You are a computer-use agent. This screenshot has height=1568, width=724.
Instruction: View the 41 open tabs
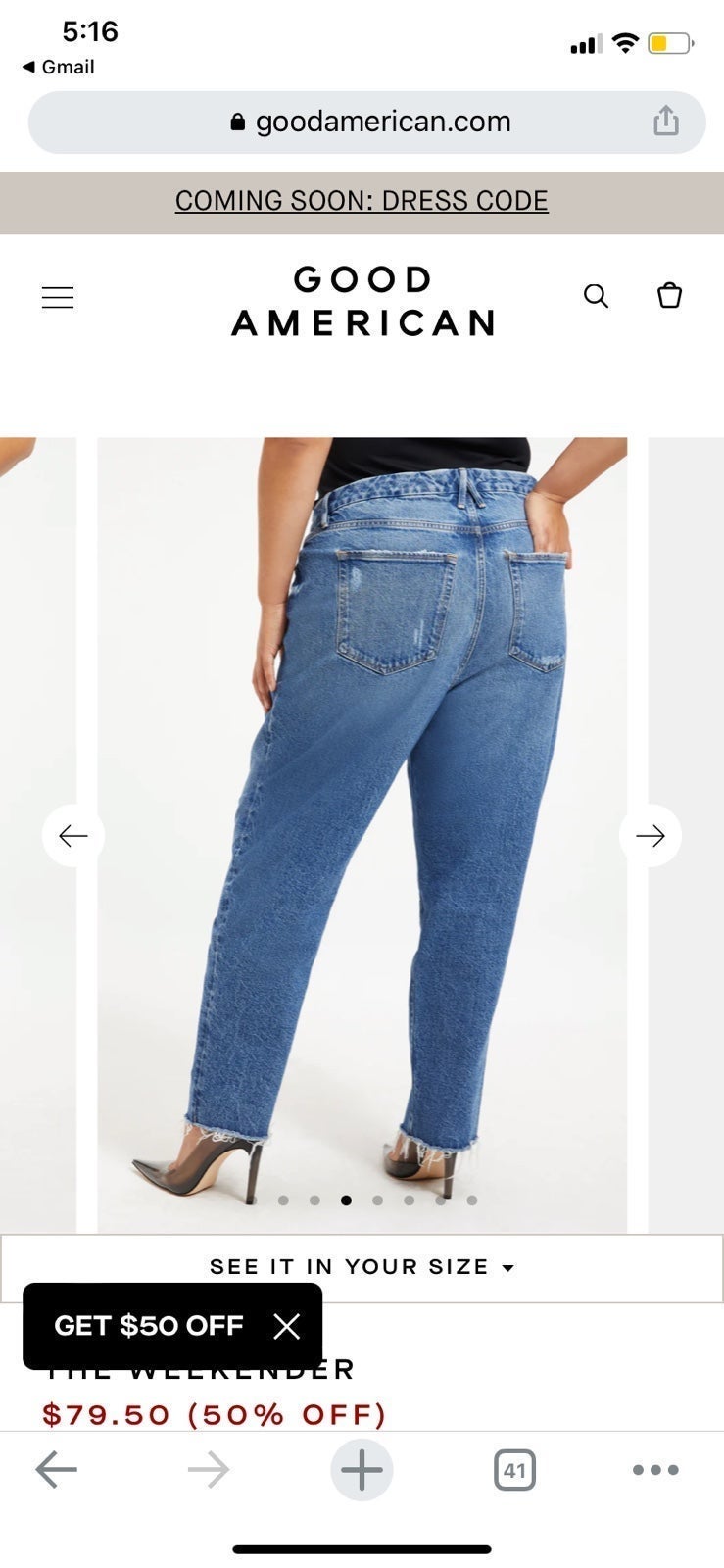(x=514, y=1470)
